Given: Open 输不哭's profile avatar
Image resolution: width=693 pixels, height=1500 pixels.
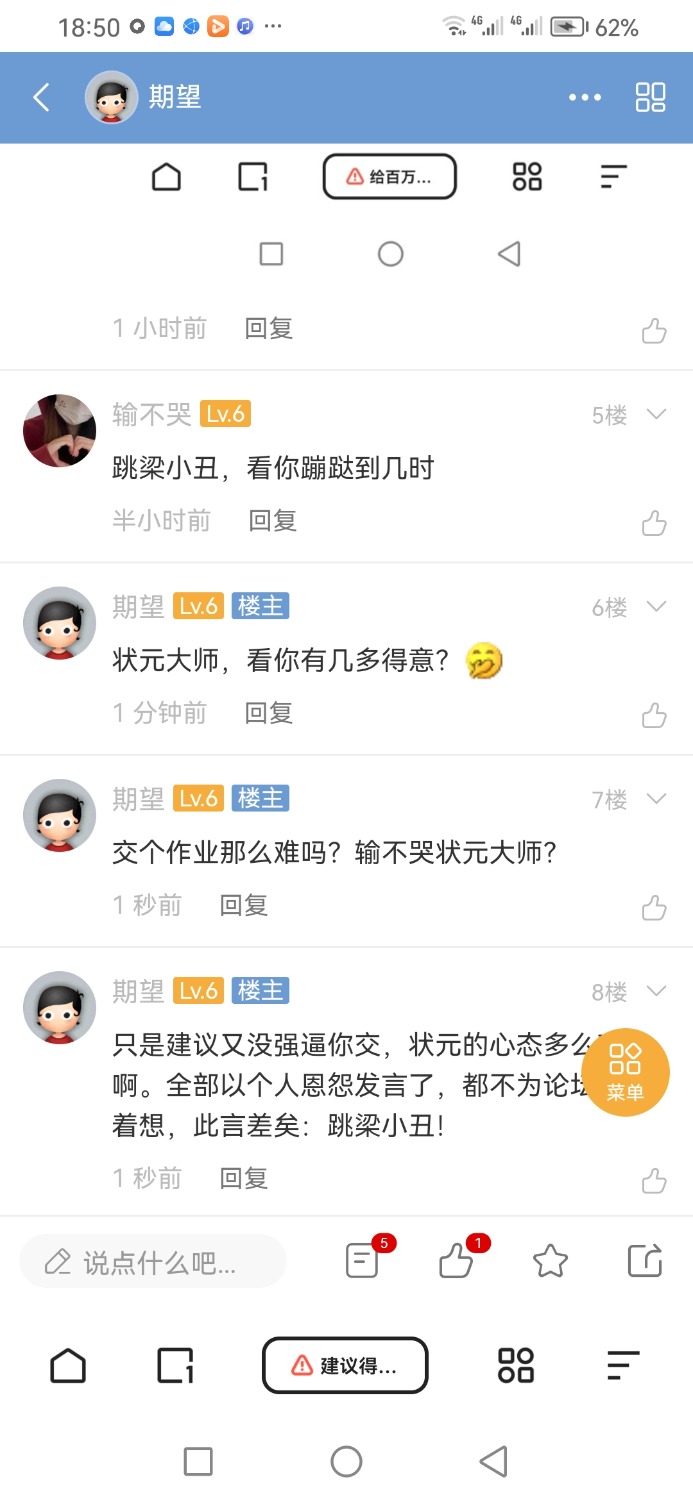Looking at the screenshot, I should coord(59,430).
